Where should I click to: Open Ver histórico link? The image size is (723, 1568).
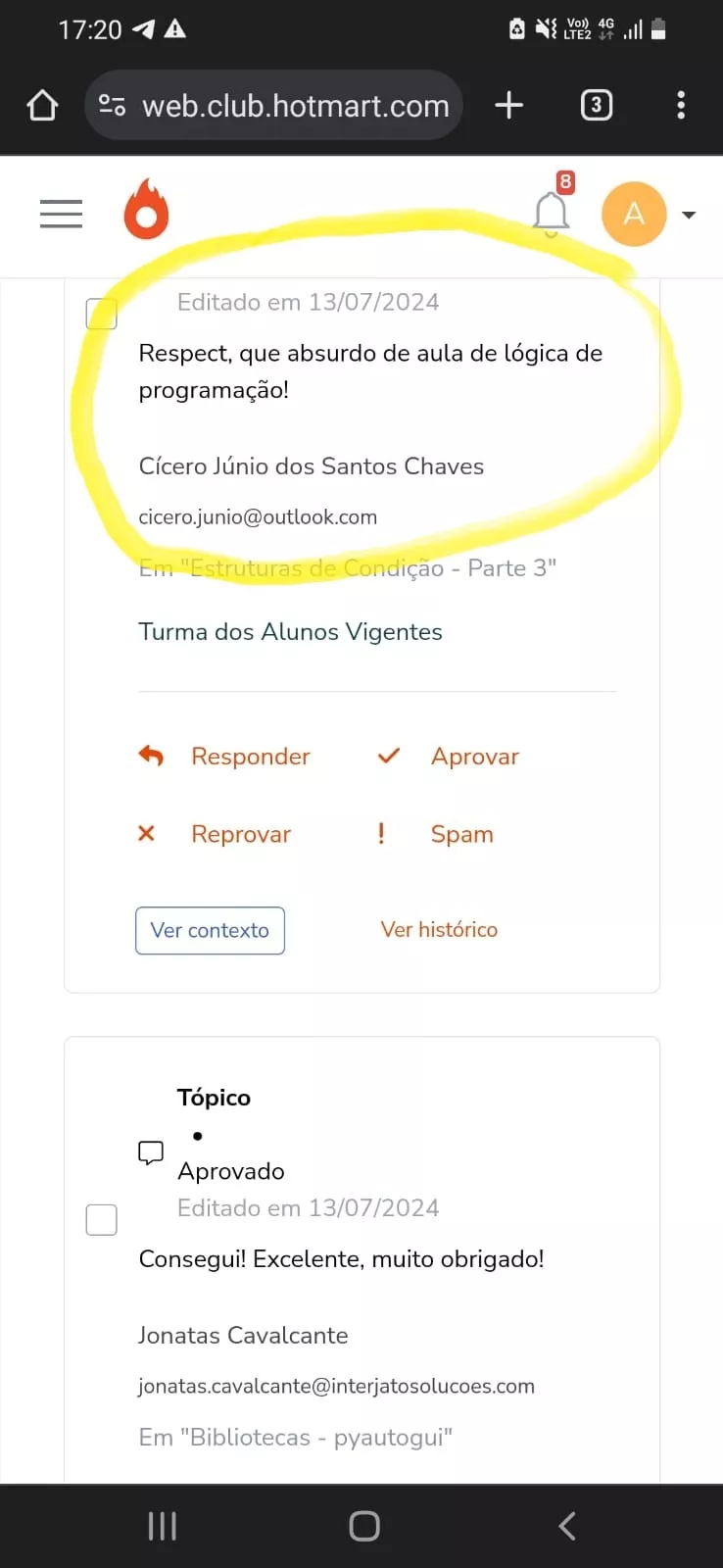439,929
